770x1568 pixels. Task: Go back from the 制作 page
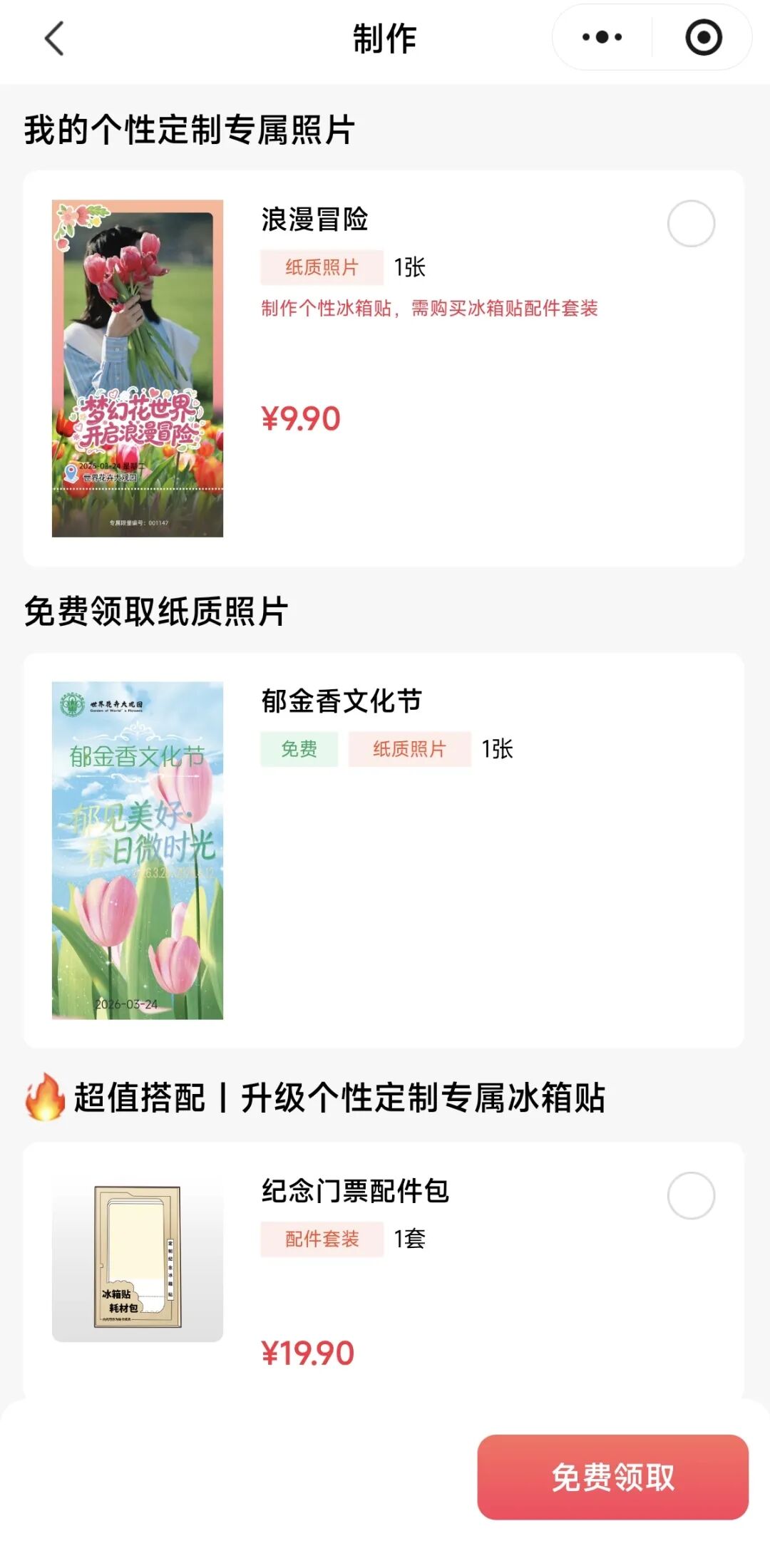tap(54, 38)
